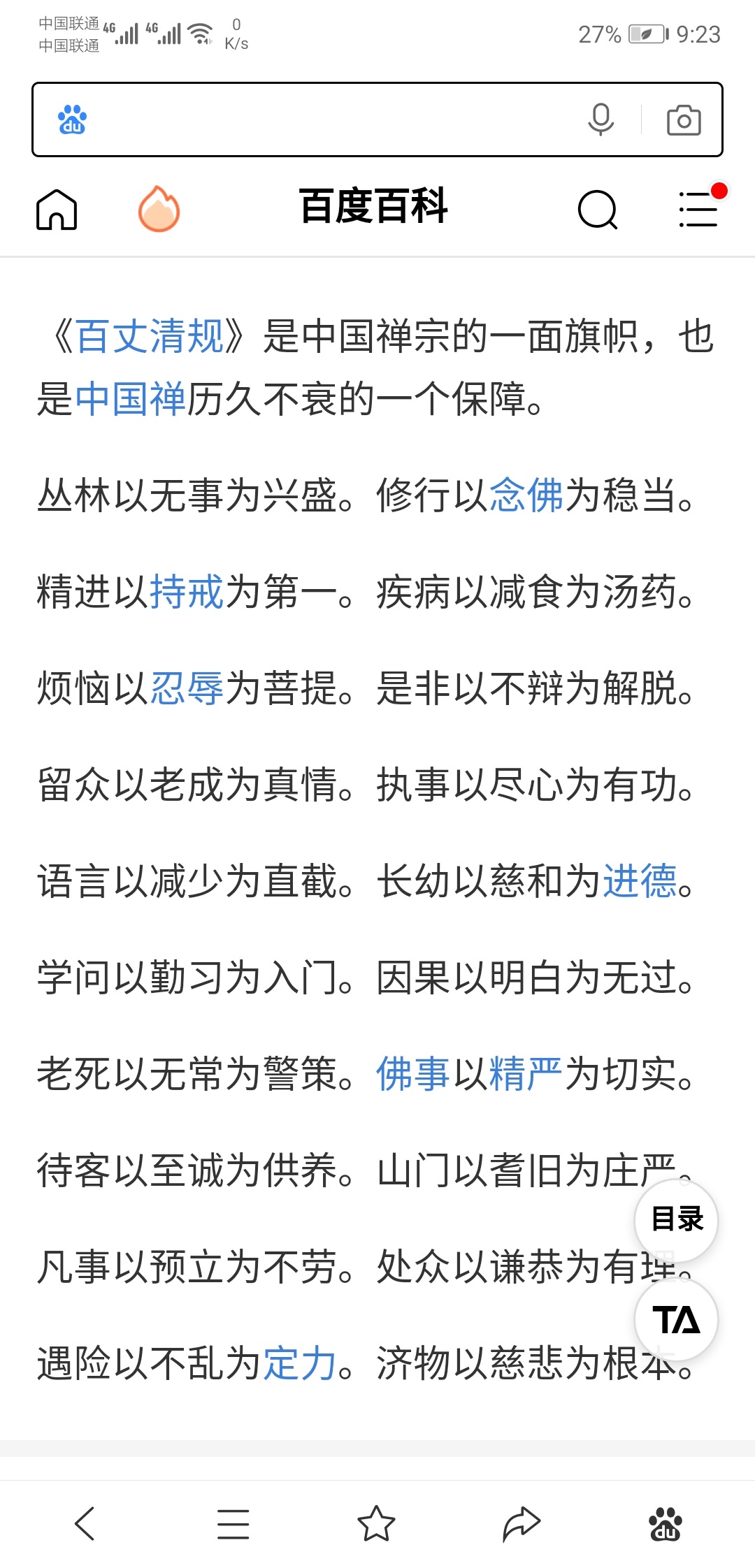The height and width of the screenshot is (1568, 755).
Task: Open the hot topics flame icon
Action: [x=159, y=209]
